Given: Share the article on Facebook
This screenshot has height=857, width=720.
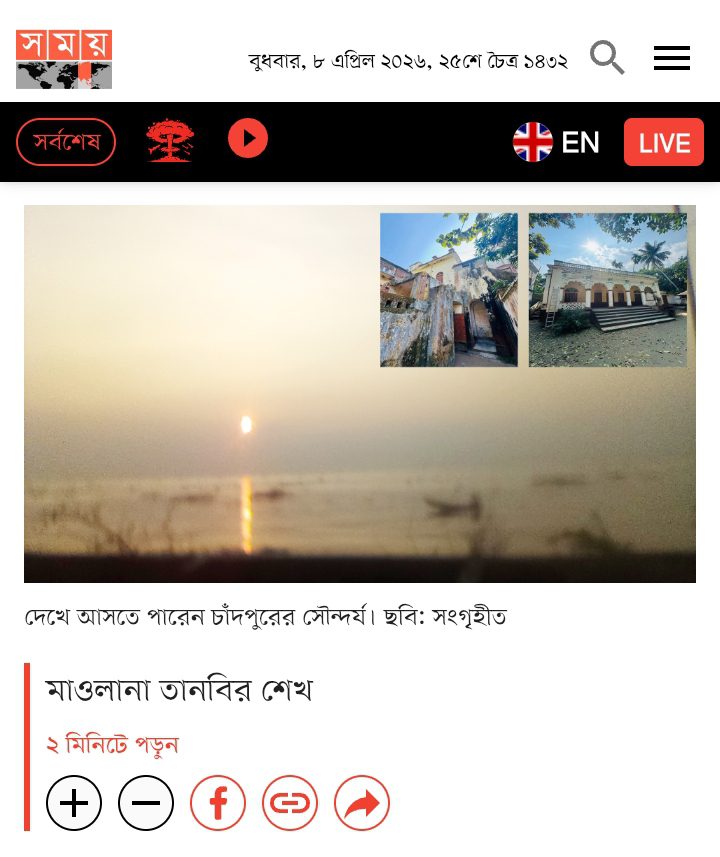Looking at the screenshot, I should pyautogui.click(x=218, y=803).
